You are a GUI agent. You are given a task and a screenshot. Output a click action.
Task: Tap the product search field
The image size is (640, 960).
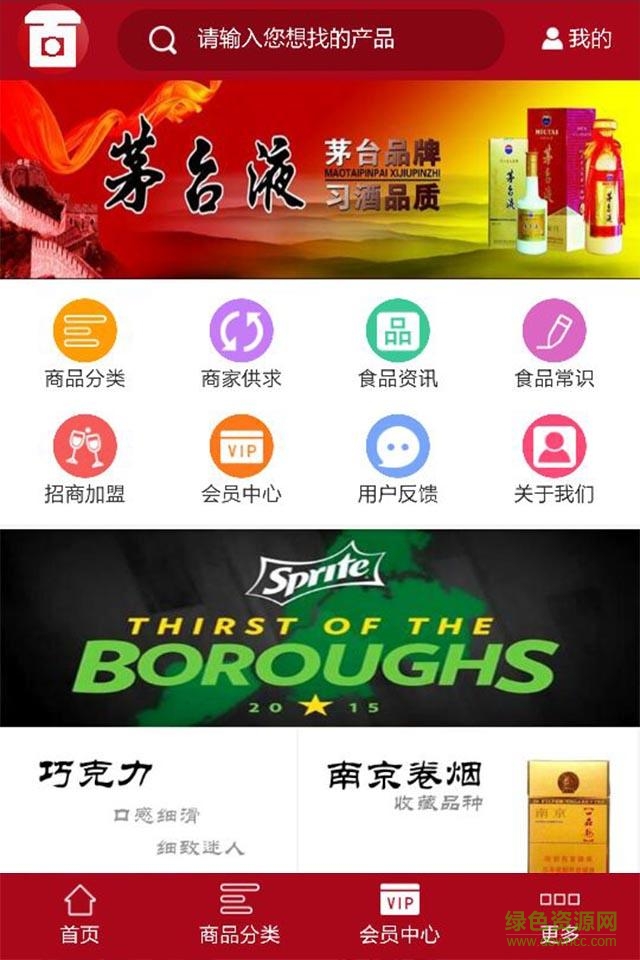[x=310, y=40]
